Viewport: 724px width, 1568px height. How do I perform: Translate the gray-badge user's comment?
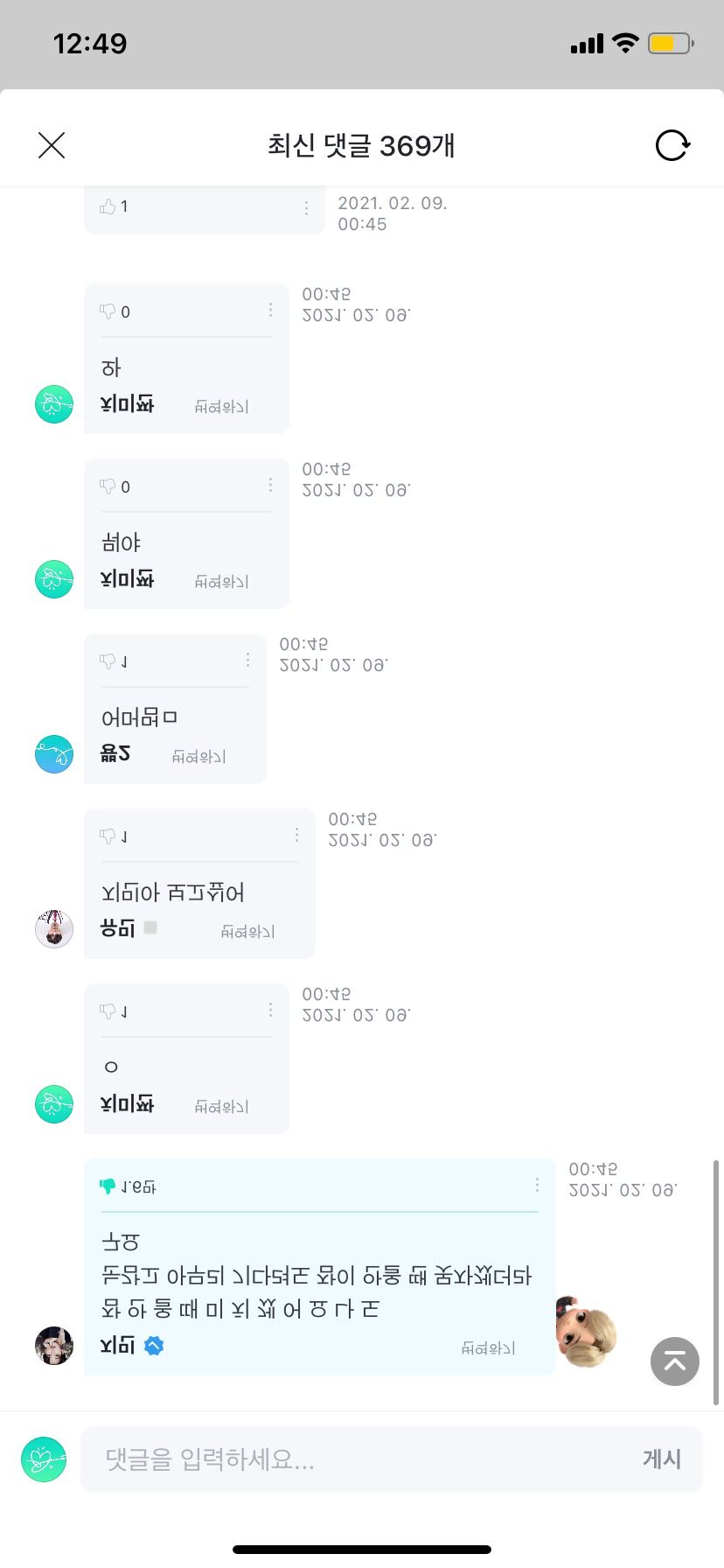pyautogui.click(x=247, y=931)
